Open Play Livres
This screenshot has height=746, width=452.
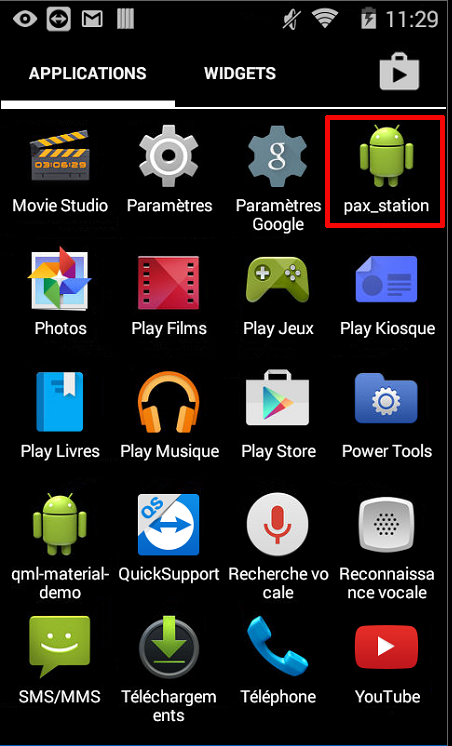click(x=60, y=416)
